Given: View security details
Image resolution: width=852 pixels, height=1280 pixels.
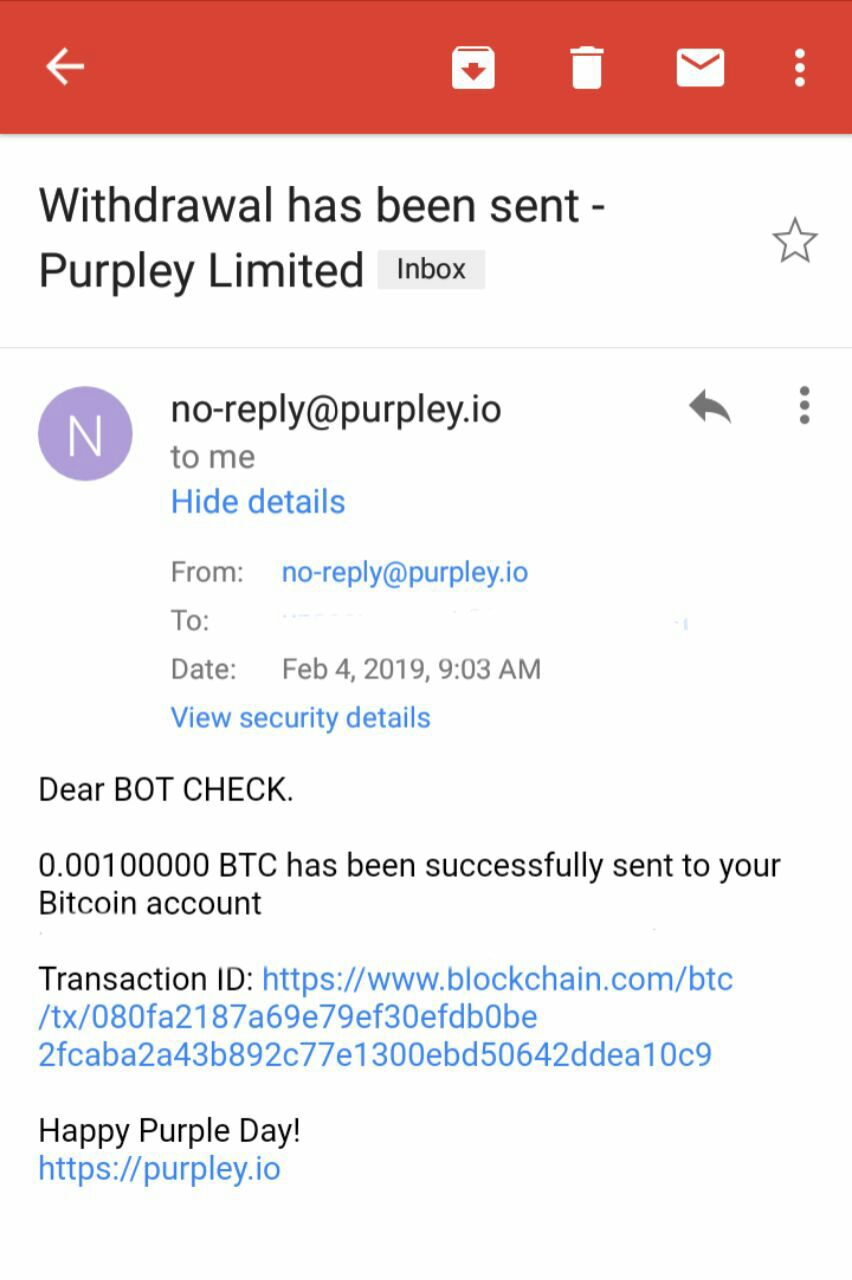Looking at the screenshot, I should (x=300, y=717).
